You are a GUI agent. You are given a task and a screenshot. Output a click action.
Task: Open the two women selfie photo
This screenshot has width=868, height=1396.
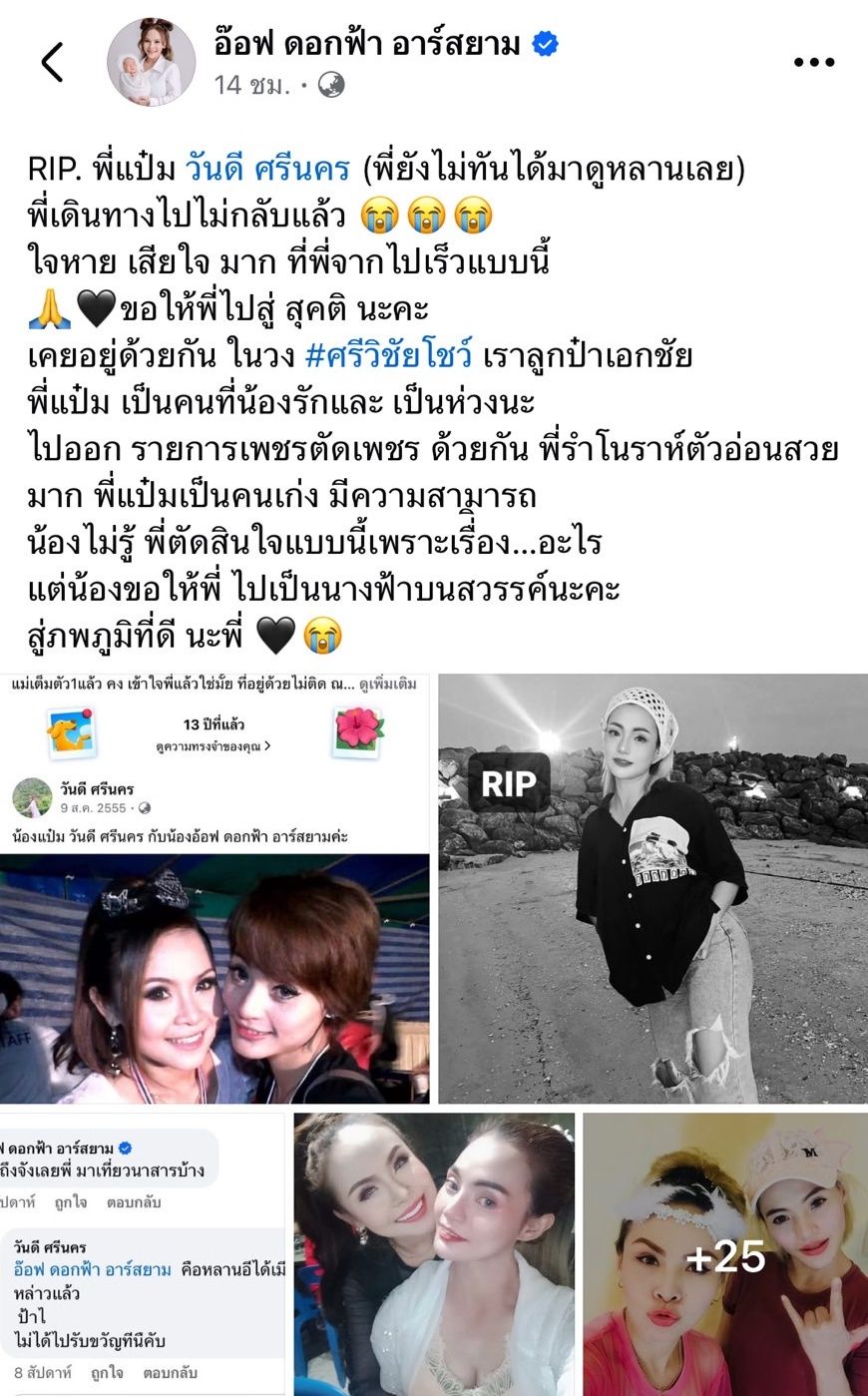tap(434, 1253)
